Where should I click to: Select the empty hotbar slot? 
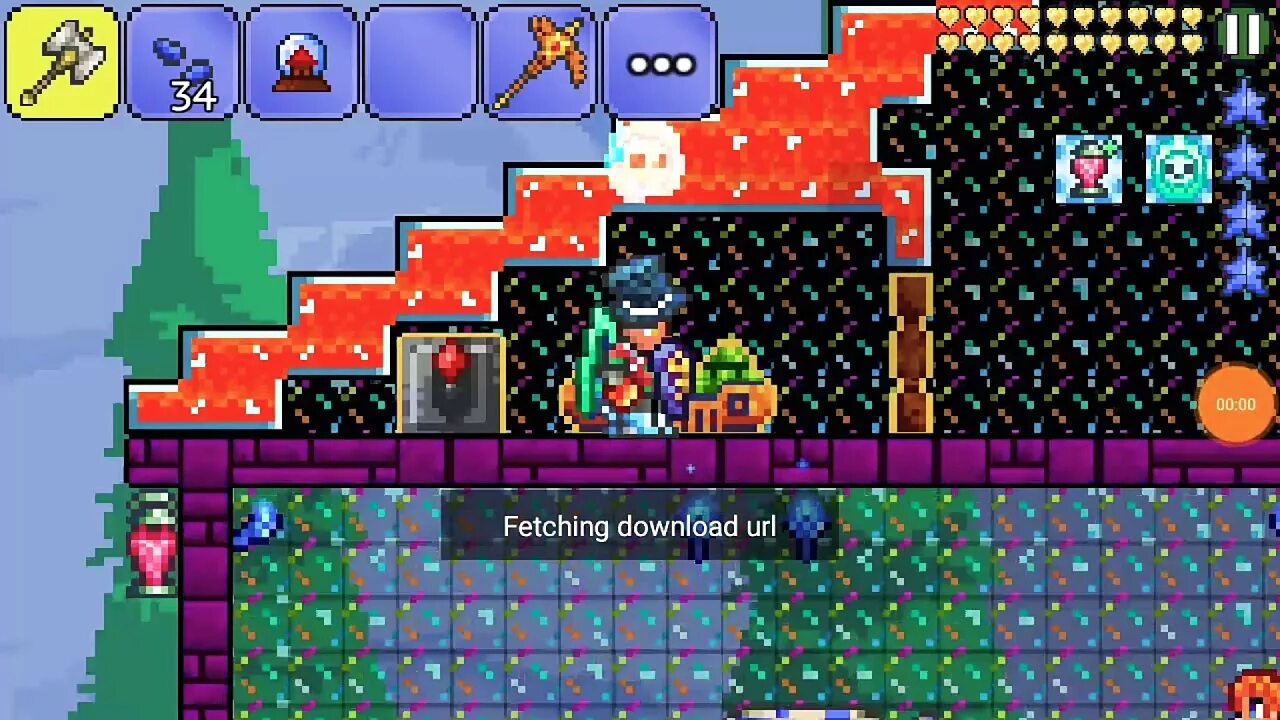420,62
